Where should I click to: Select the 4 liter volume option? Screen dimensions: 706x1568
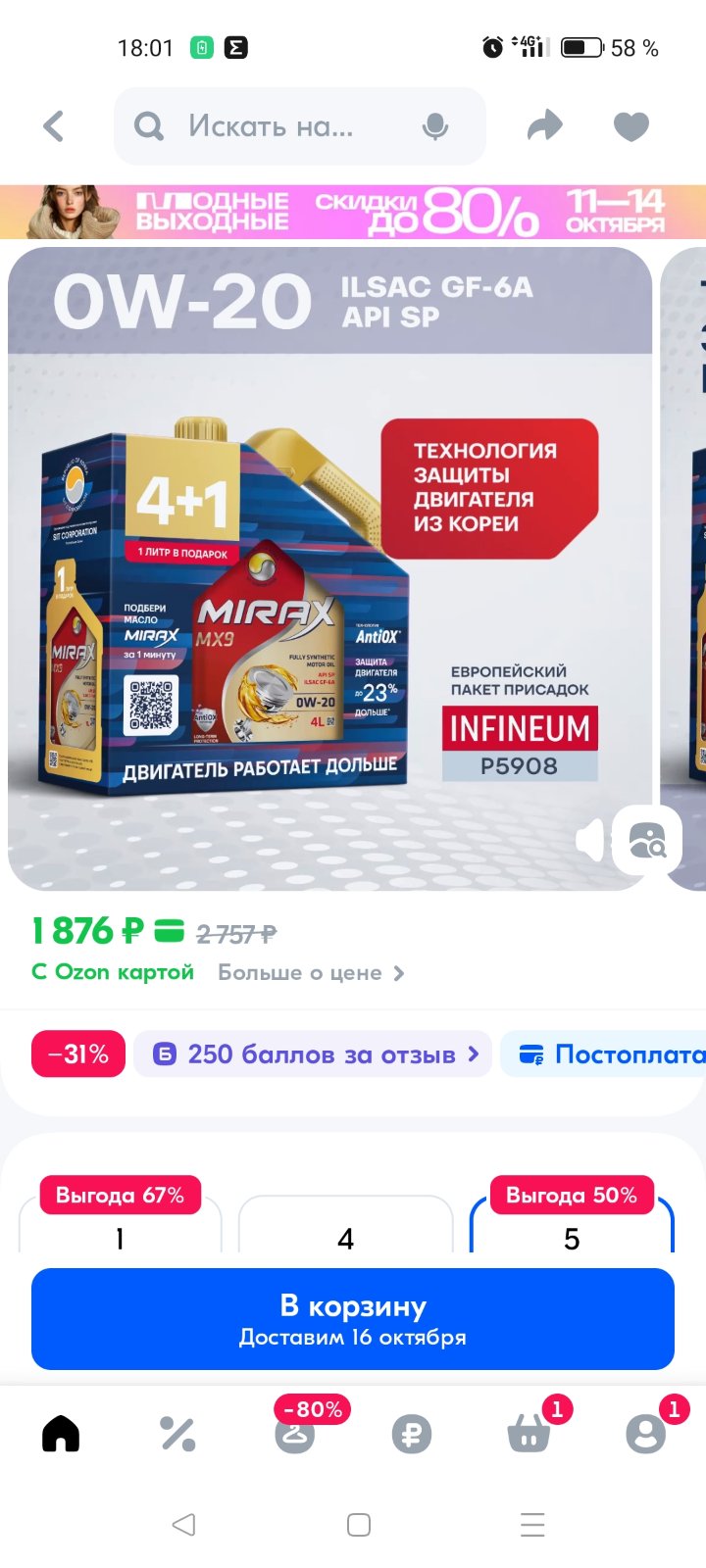(x=345, y=1225)
